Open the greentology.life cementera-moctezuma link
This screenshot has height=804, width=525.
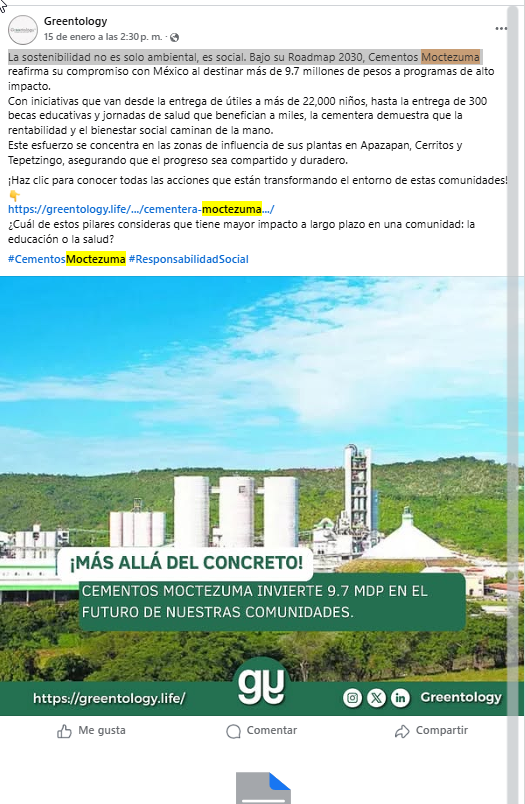point(141,209)
